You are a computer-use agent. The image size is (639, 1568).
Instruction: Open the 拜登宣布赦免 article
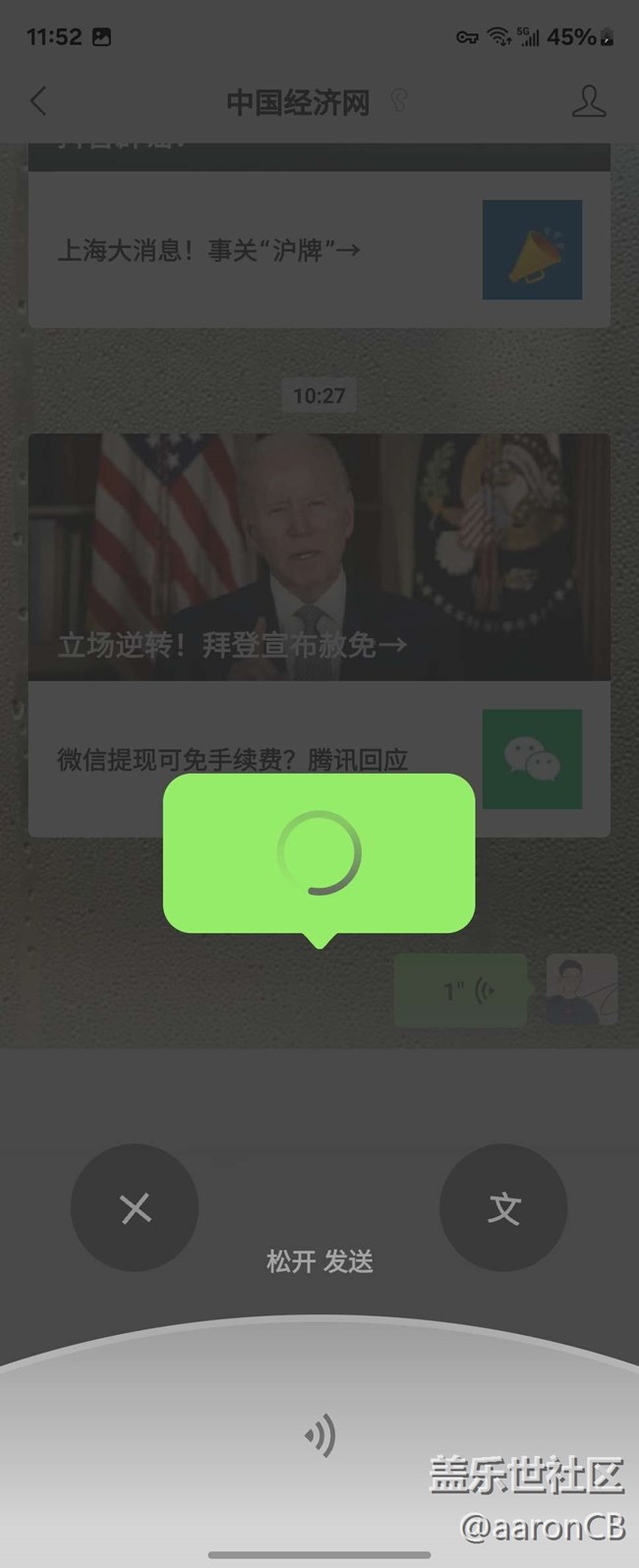coord(319,556)
